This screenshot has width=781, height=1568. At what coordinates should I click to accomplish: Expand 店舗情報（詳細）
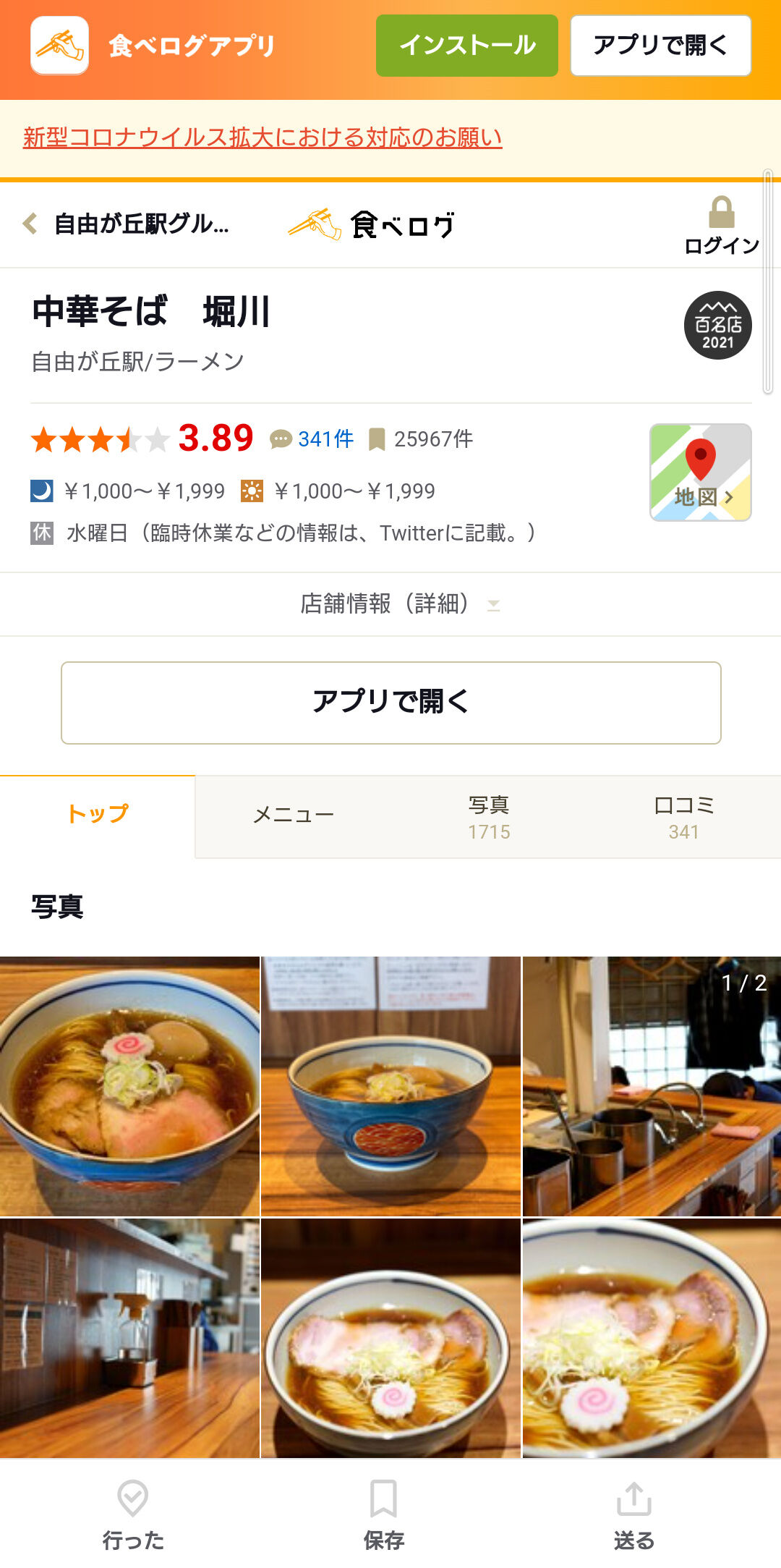click(x=390, y=603)
